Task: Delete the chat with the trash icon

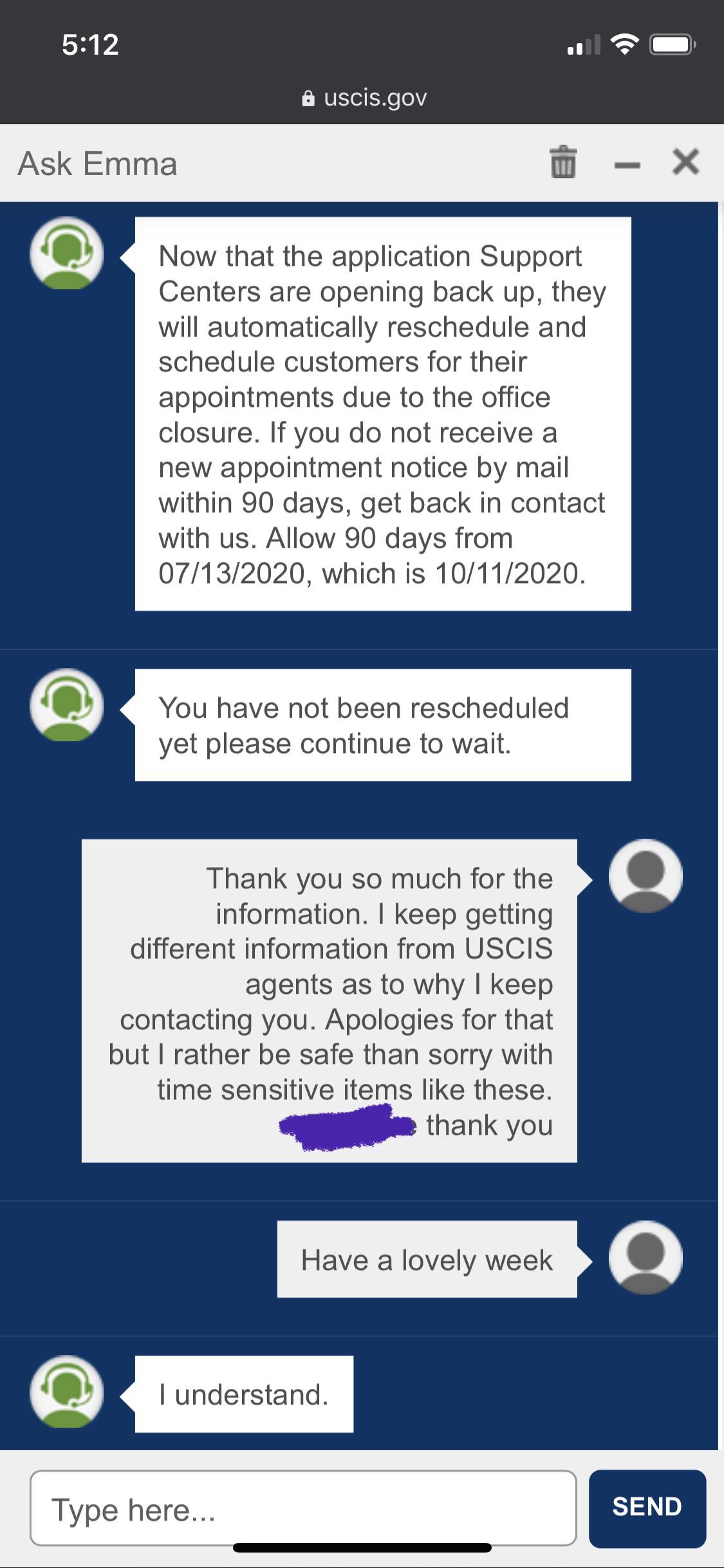Action: click(x=563, y=162)
